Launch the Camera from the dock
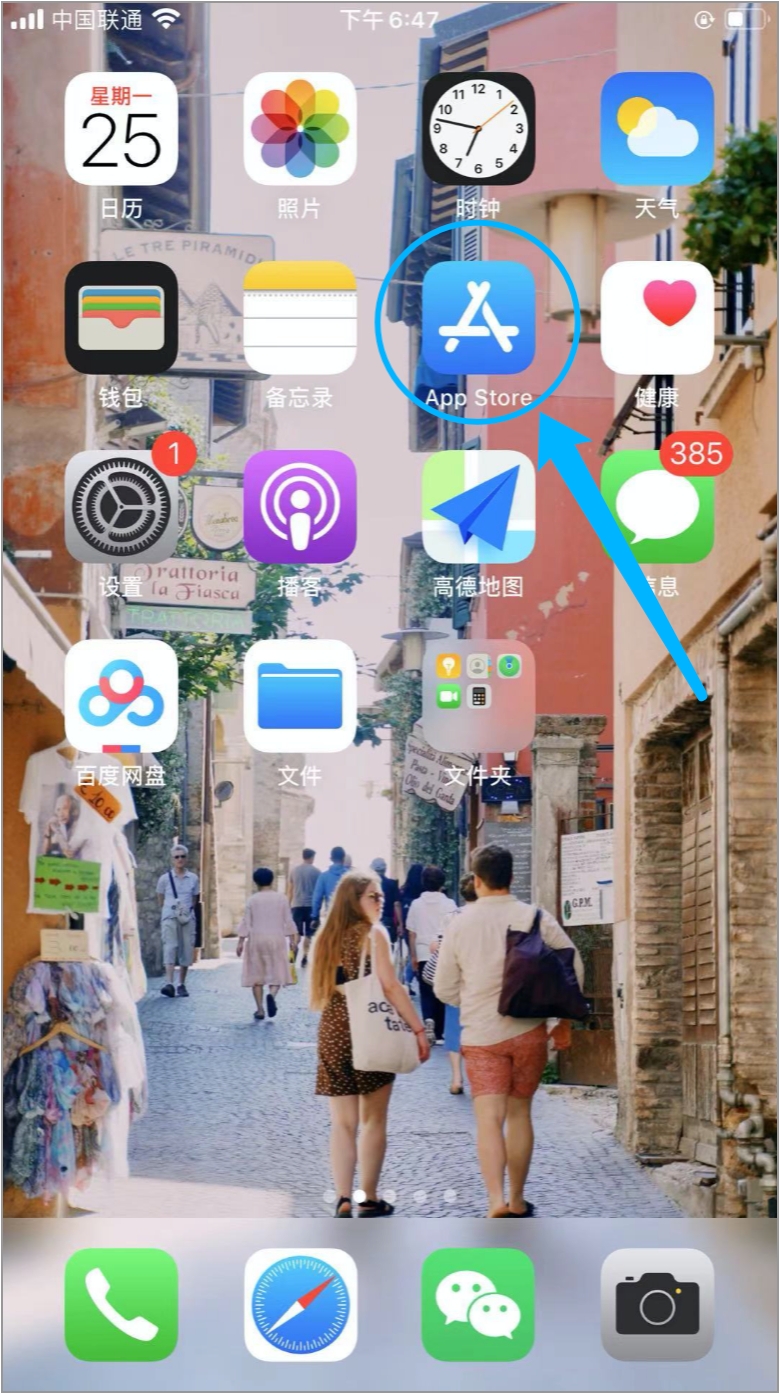This screenshot has width=780, height=1394. [657, 1304]
